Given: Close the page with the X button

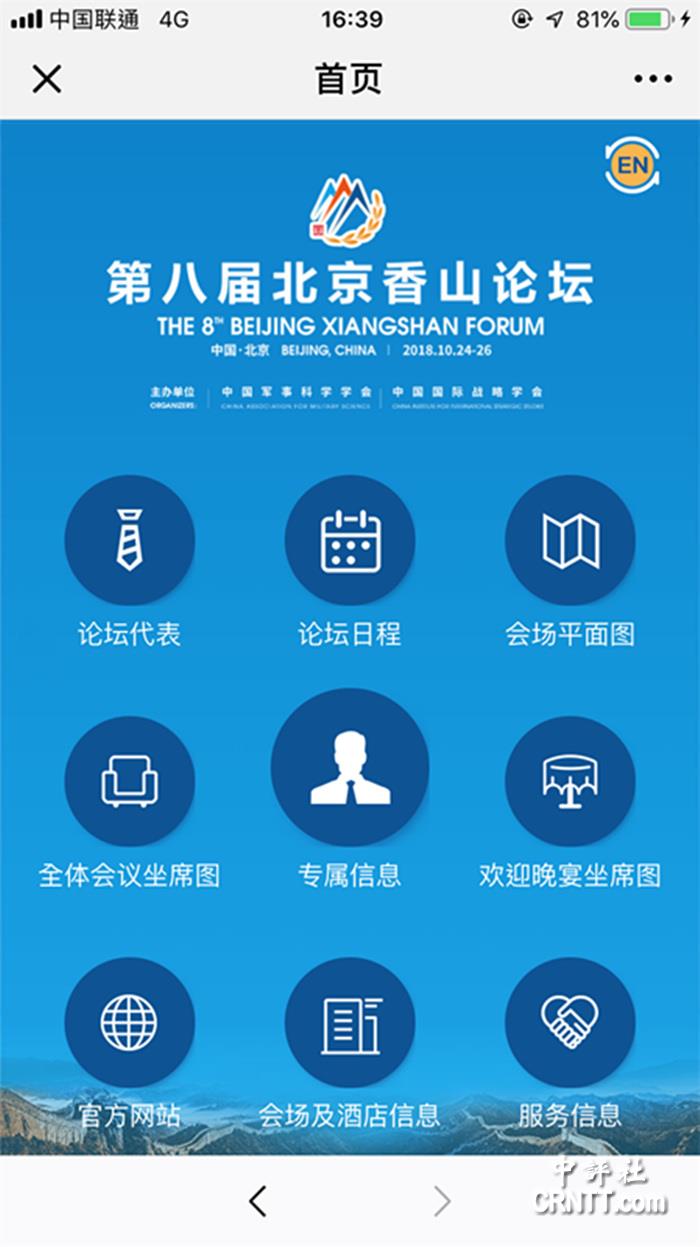Looking at the screenshot, I should pyautogui.click(x=47, y=79).
